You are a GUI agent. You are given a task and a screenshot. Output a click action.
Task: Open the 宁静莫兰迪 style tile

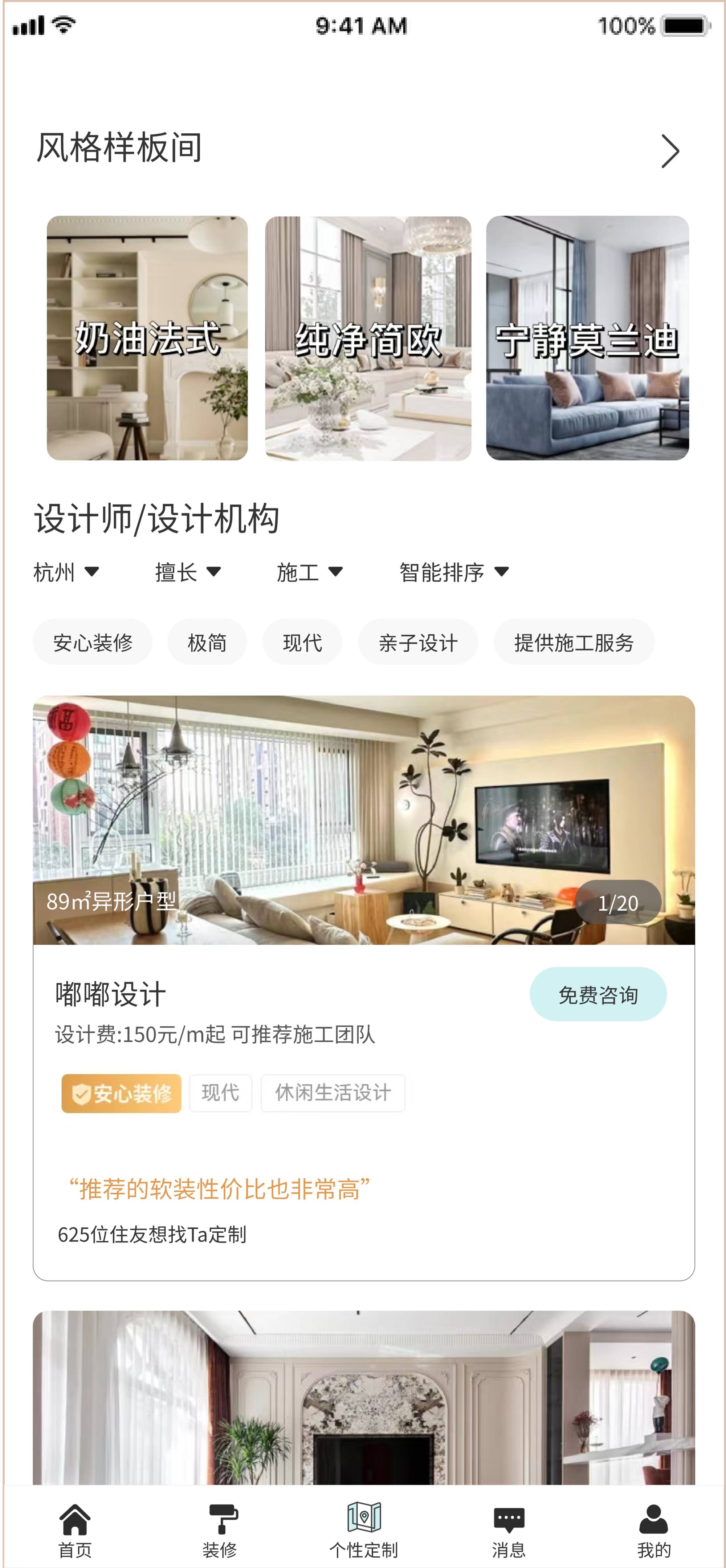pos(587,338)
